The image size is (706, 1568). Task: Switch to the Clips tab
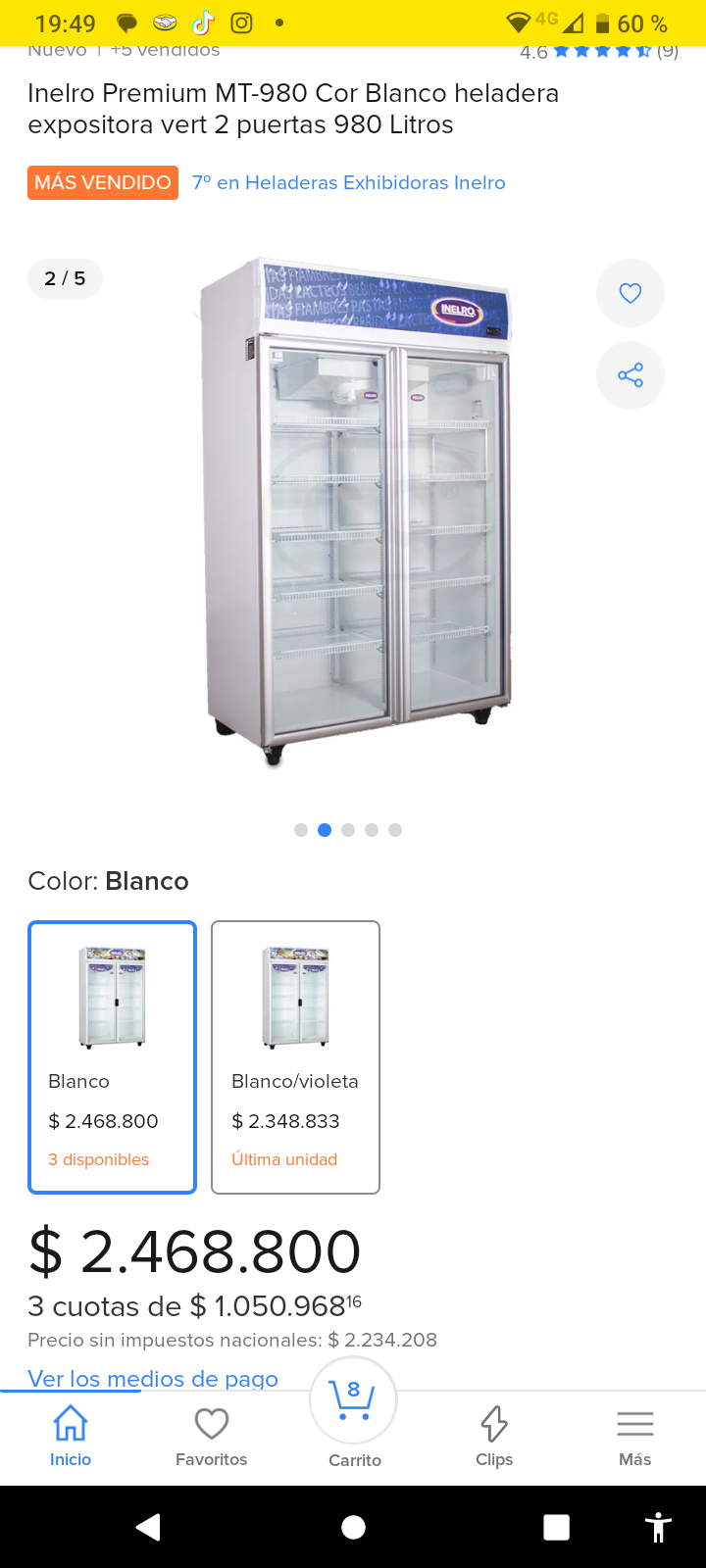494,1437
